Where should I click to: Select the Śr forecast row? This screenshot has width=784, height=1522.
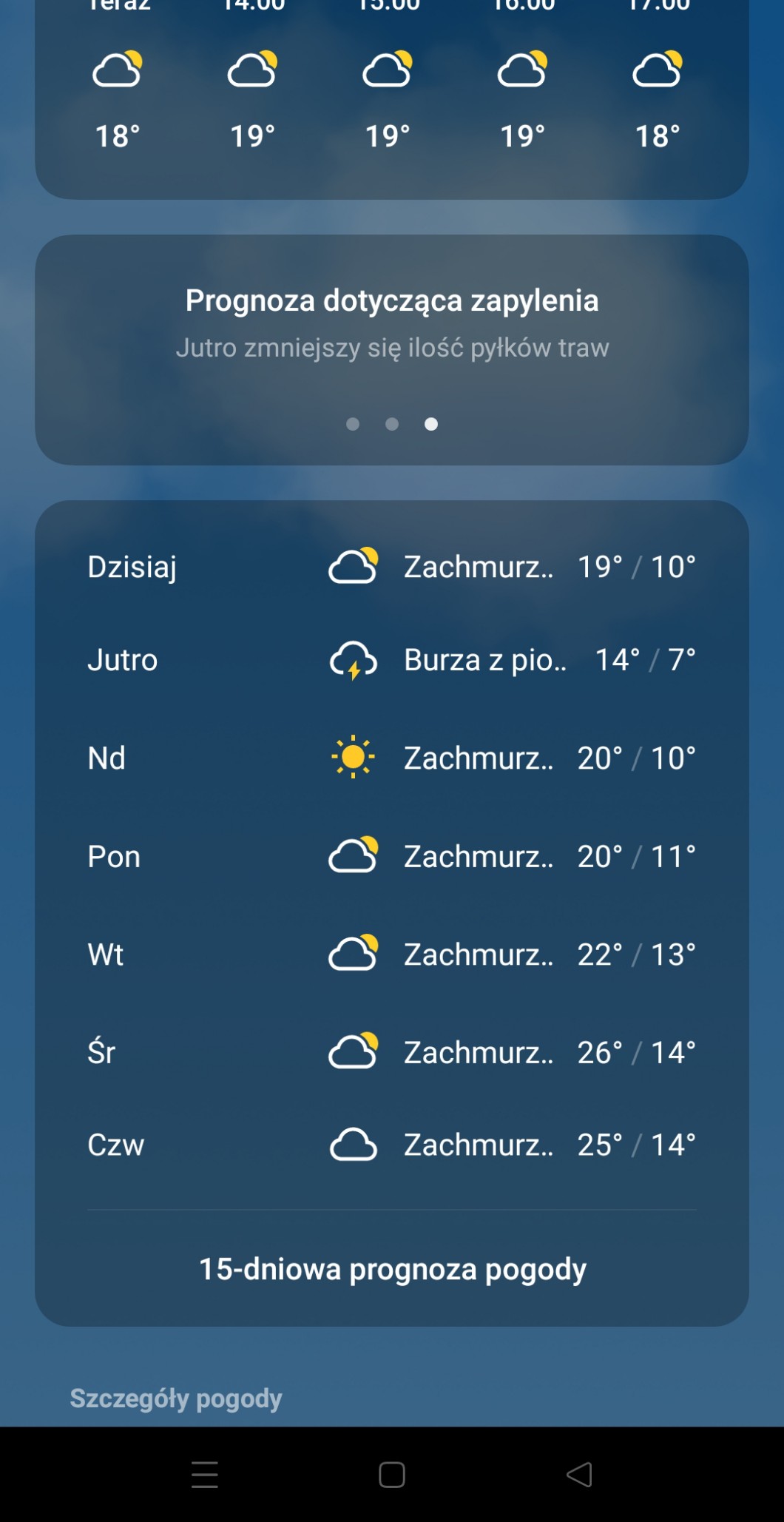(x=392, y=1052)
